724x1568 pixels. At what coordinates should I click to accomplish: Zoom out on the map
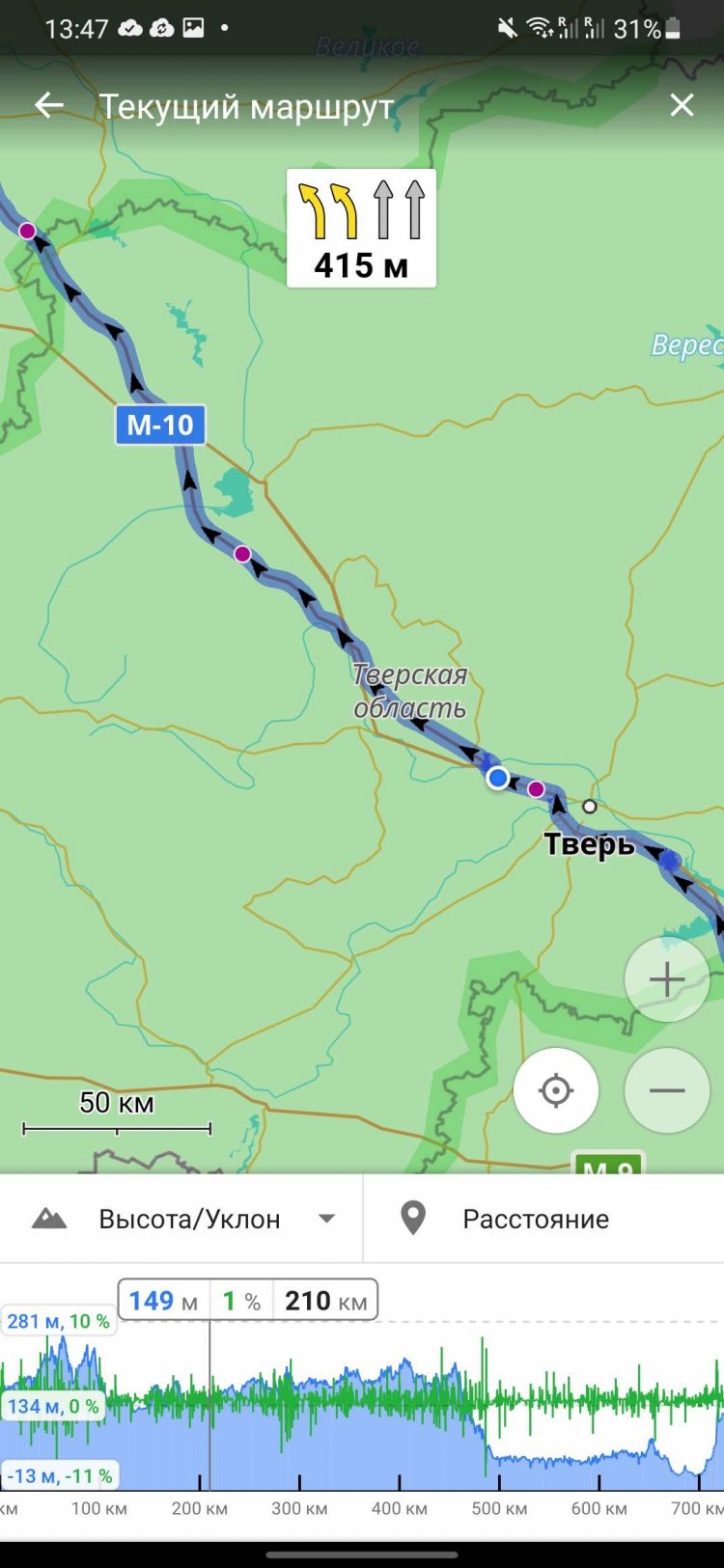(666, 1090)
